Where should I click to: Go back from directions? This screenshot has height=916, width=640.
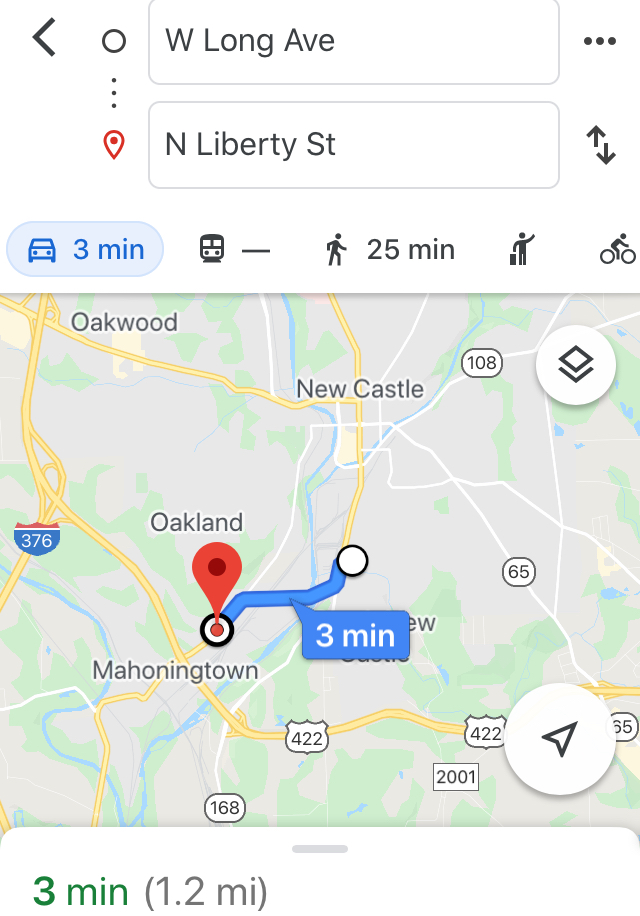[x=45, y=40]
